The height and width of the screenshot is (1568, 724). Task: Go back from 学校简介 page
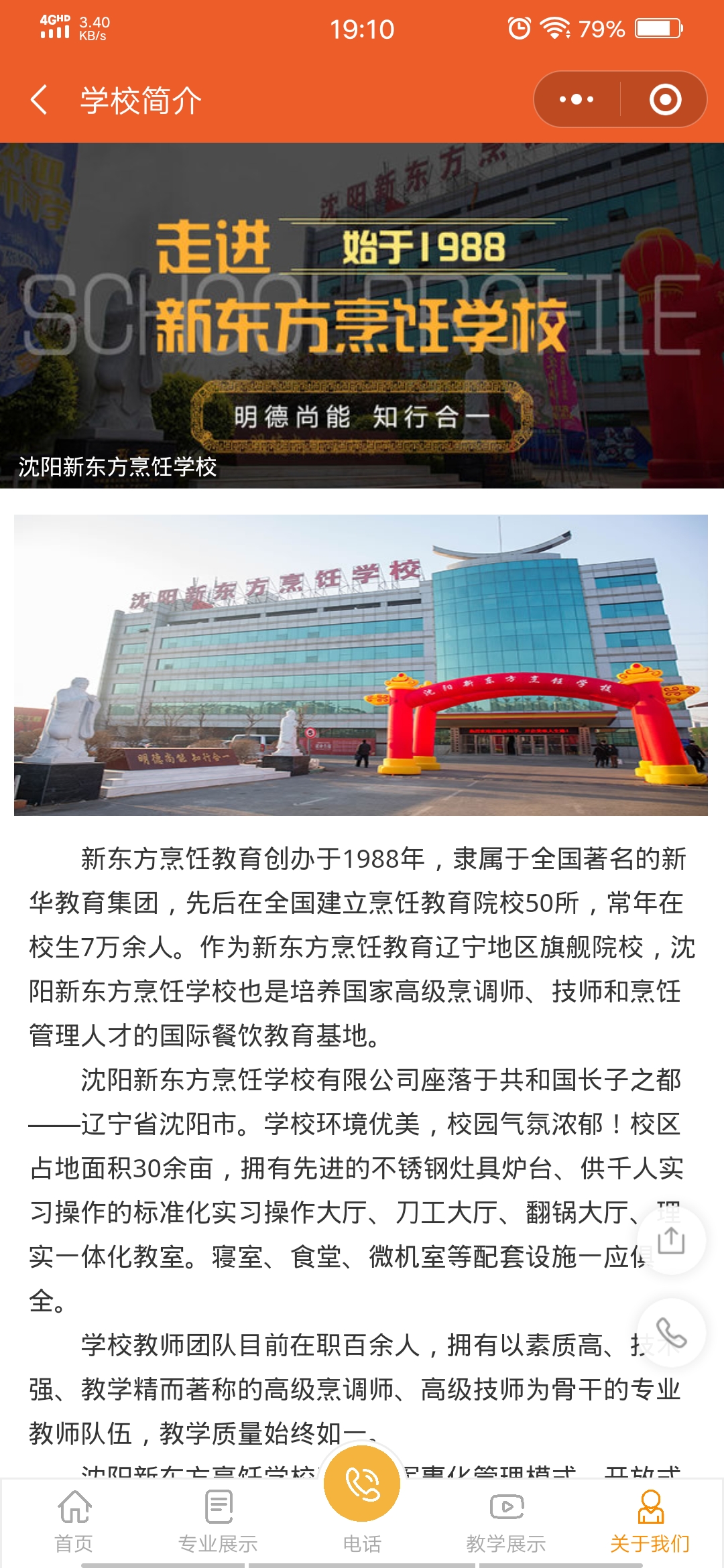[x=40, y=101]
